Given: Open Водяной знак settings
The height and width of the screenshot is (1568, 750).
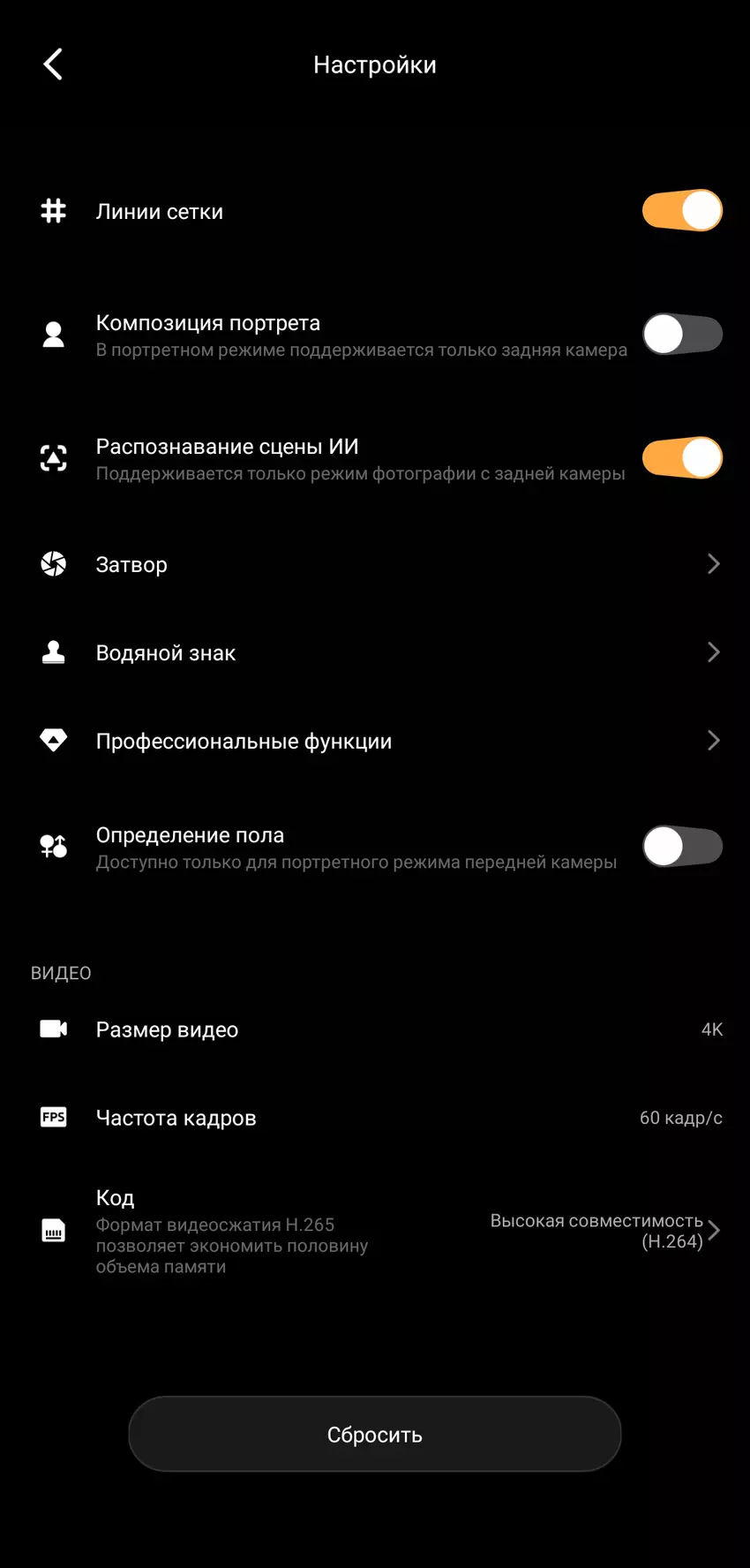Looking at the screenshot, I should (375, 652).
